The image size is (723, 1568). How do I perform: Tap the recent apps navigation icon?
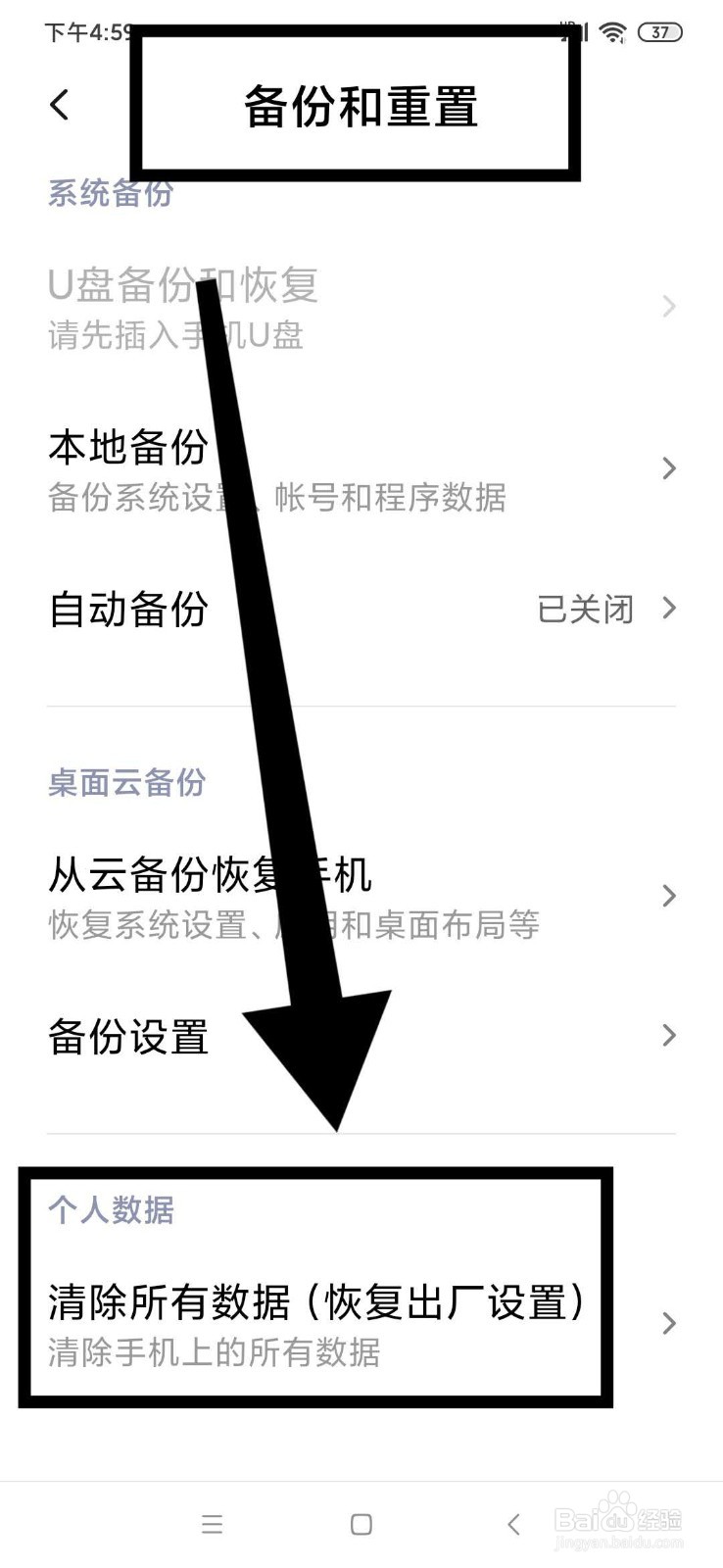[x=211, y=1524]
